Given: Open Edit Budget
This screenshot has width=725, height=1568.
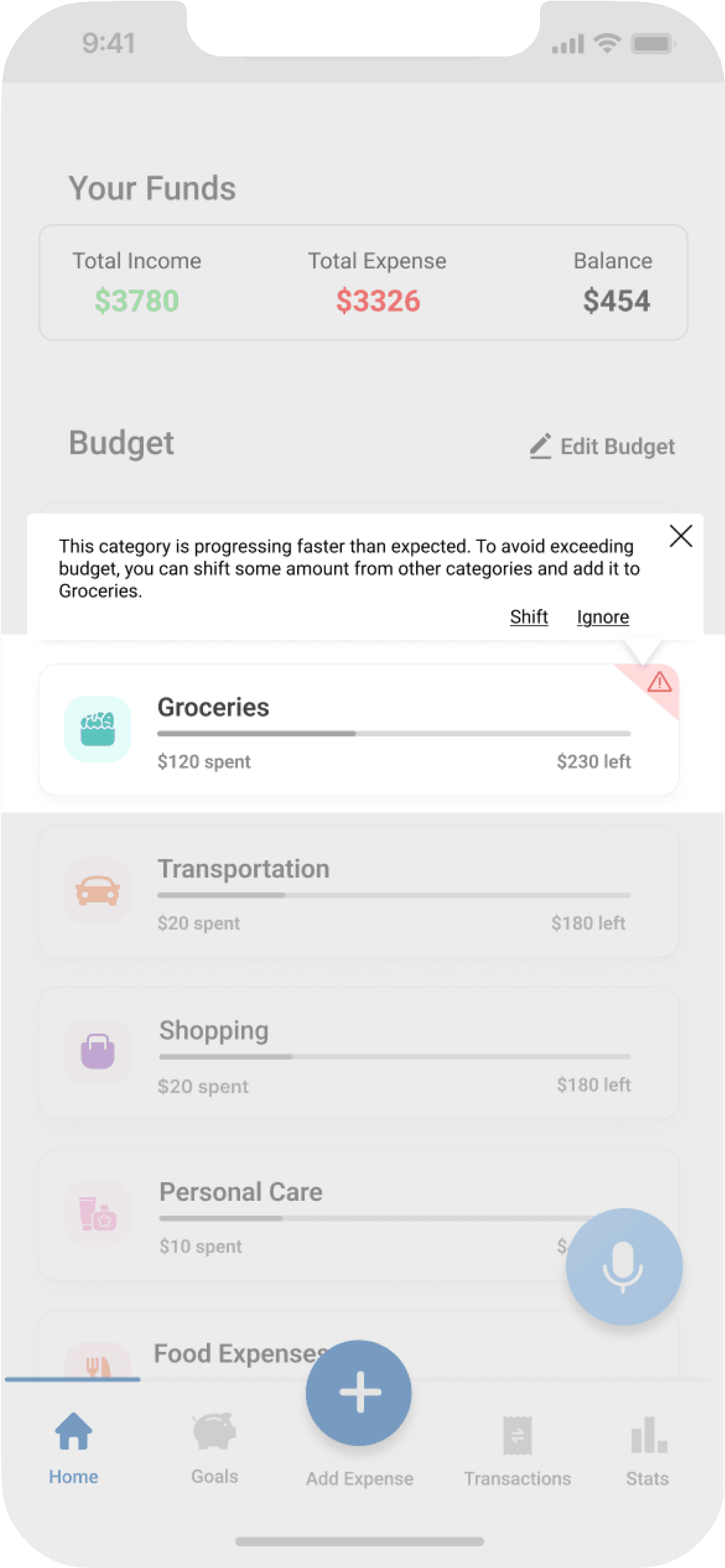Looking at the screenshot, I should [x=601, y=446].
